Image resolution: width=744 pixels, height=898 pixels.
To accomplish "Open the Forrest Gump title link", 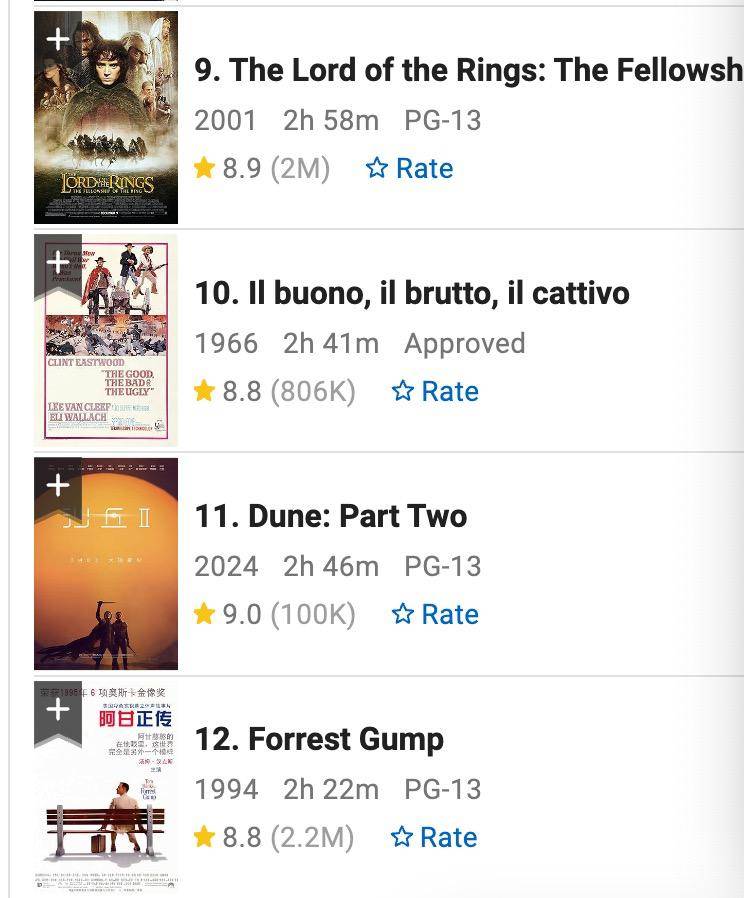I will 319,739.
